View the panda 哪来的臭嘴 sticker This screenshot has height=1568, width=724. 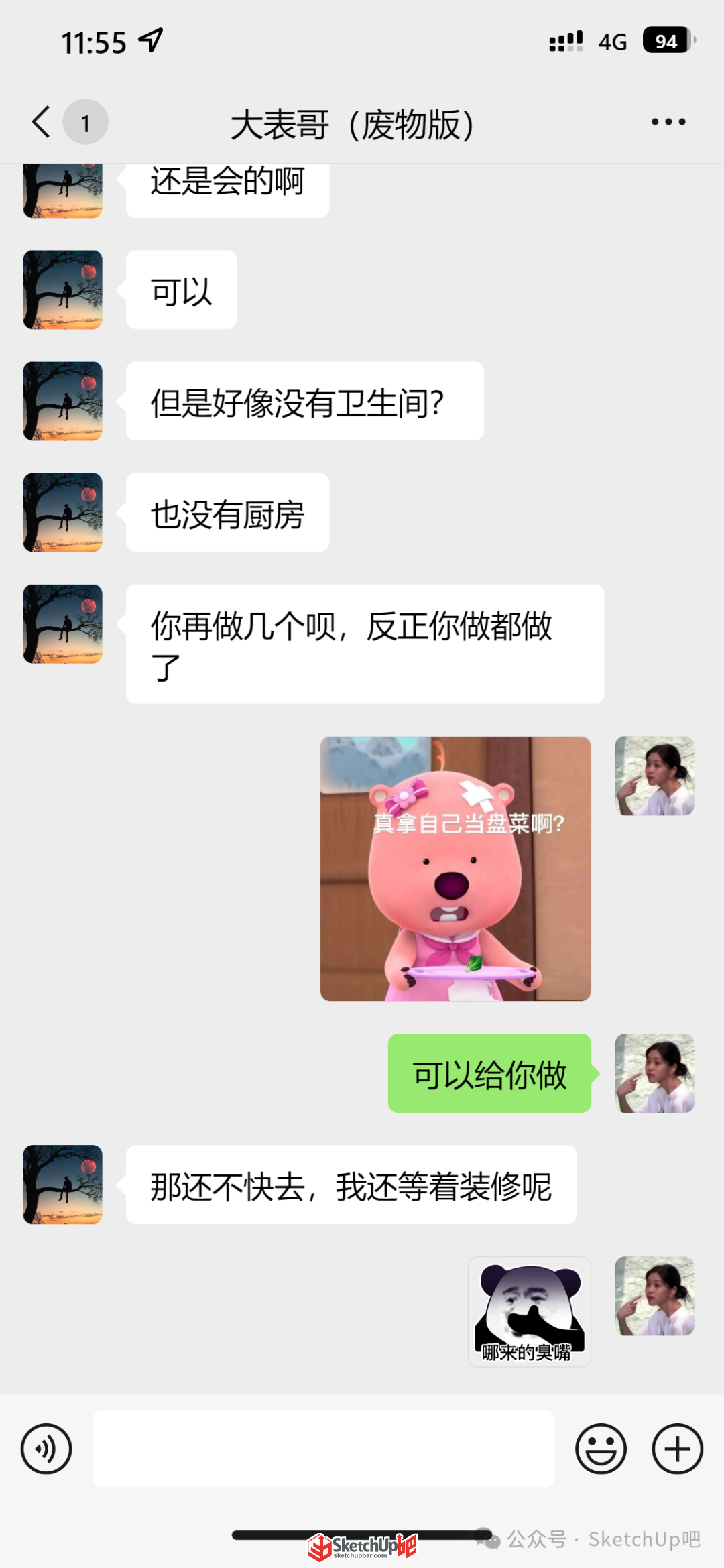point(529,1311)
